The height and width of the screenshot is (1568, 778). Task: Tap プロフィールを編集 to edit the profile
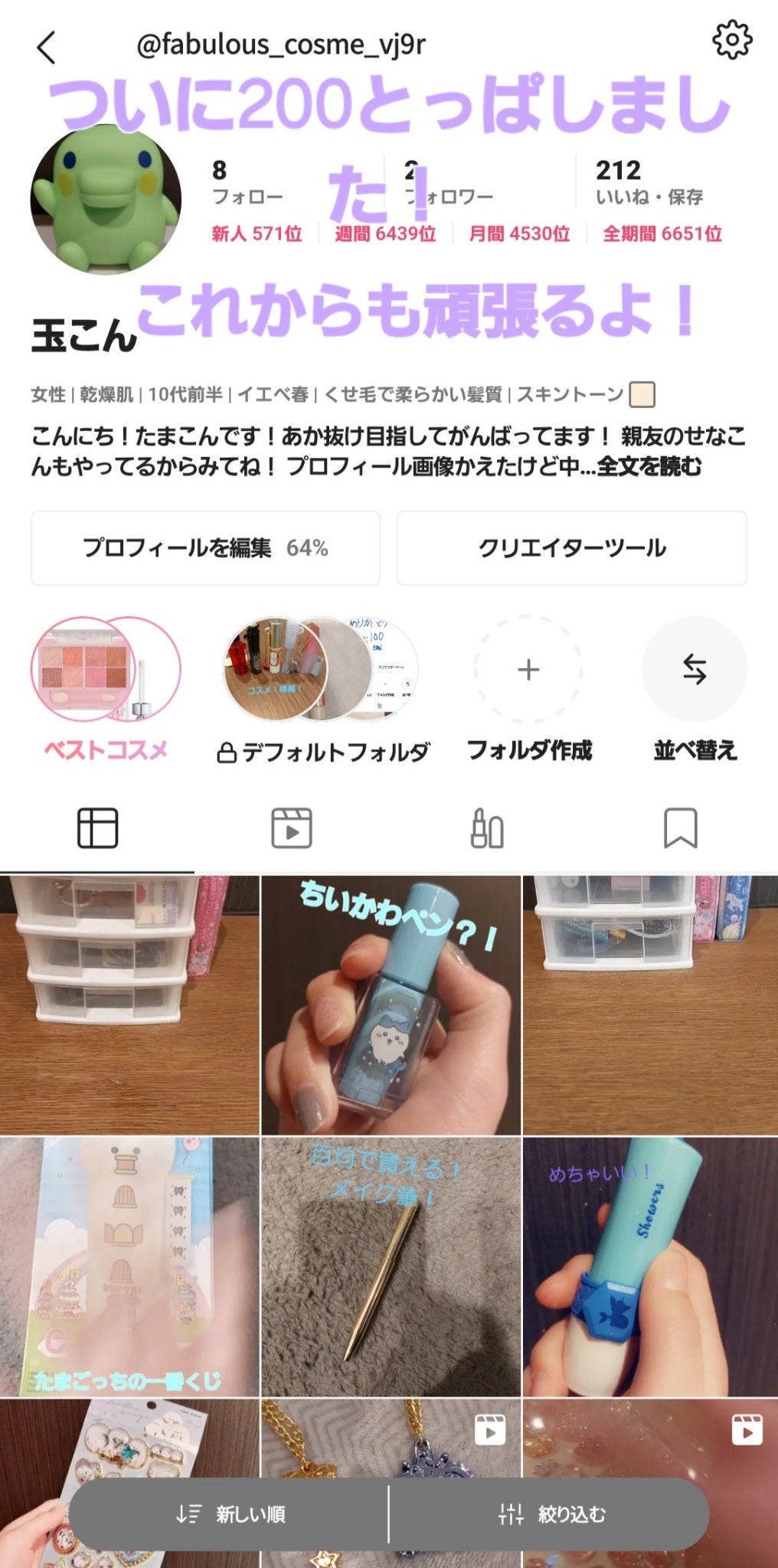[x=205, y=548]
